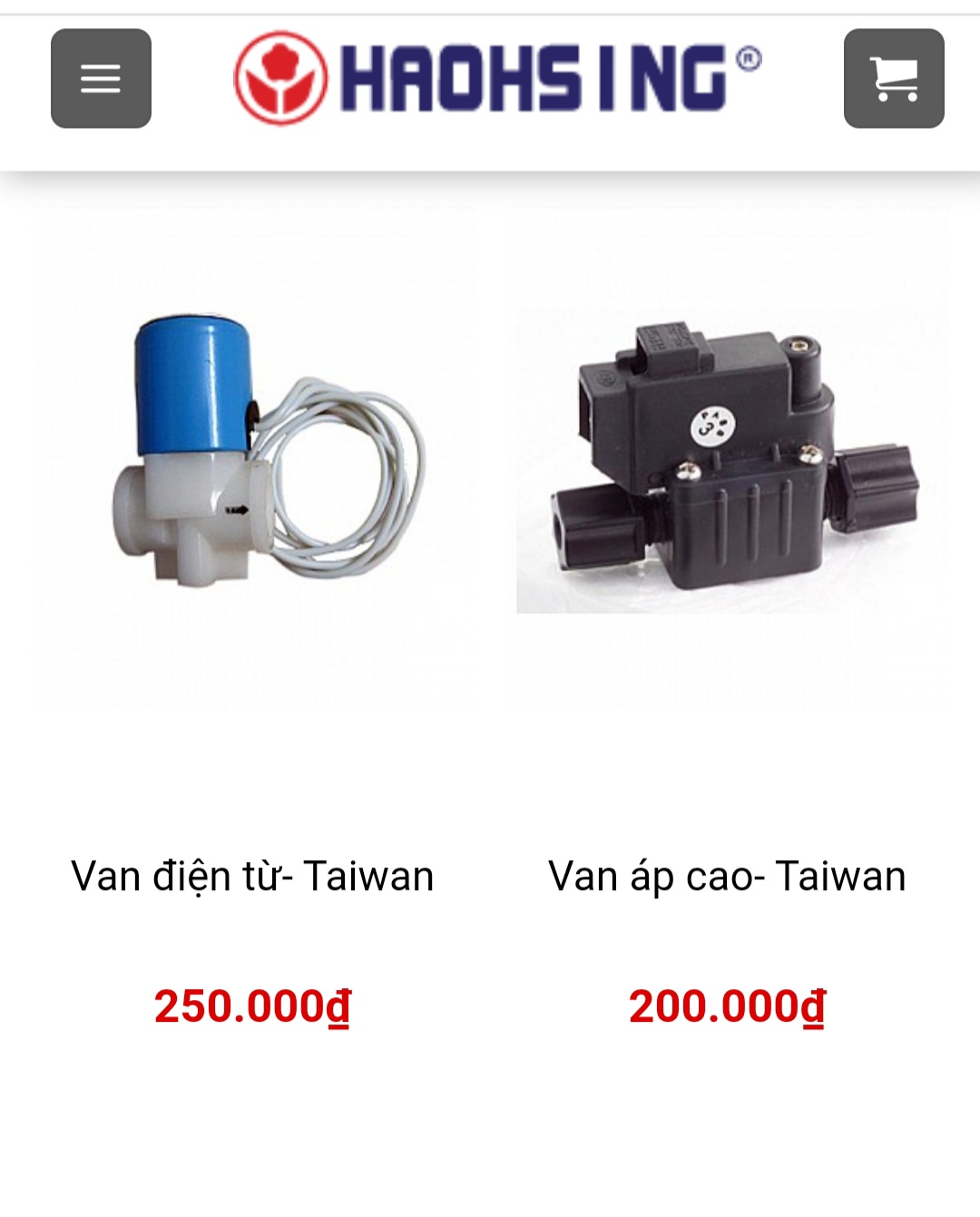The width and height of the screenshot is (980, 1217).
Task: Open the shopping cart
Action: click(x=894, y=78)
